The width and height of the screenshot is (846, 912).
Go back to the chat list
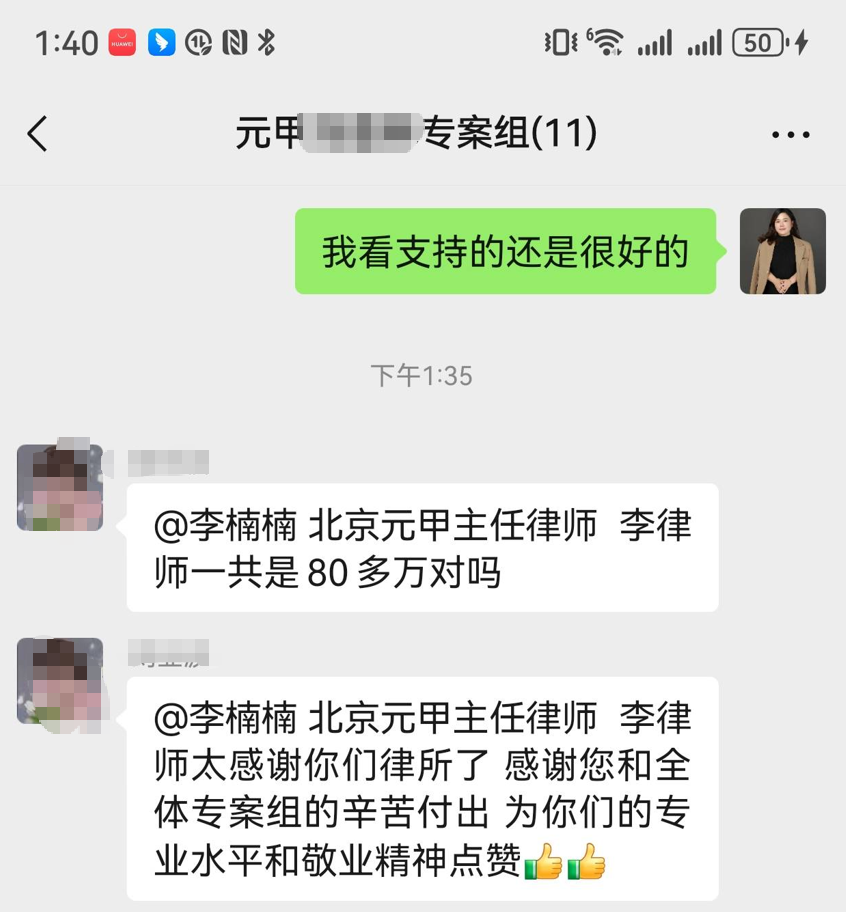pos(38,133)
